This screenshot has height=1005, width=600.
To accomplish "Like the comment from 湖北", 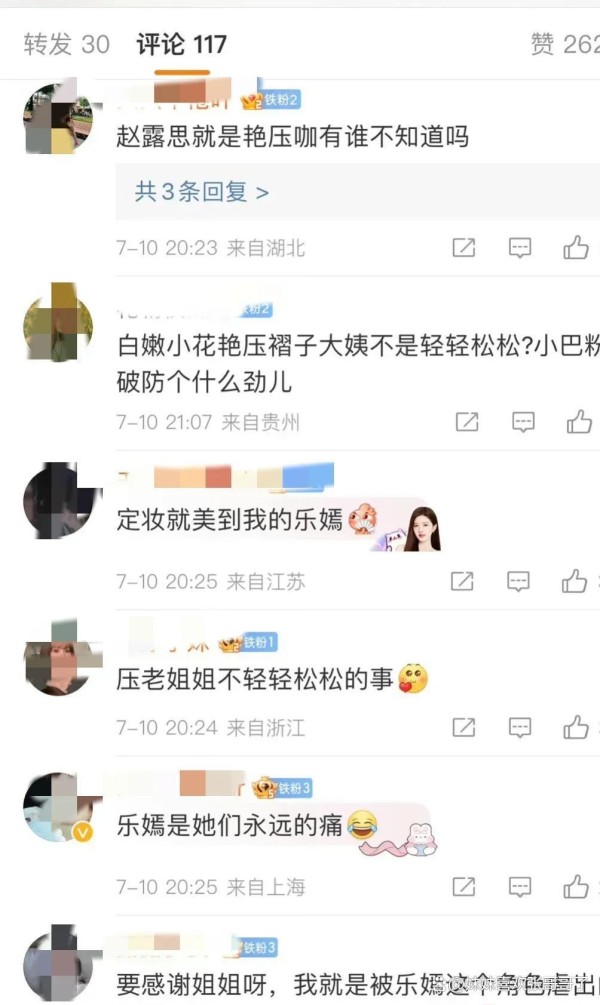I will pos(576,247).
